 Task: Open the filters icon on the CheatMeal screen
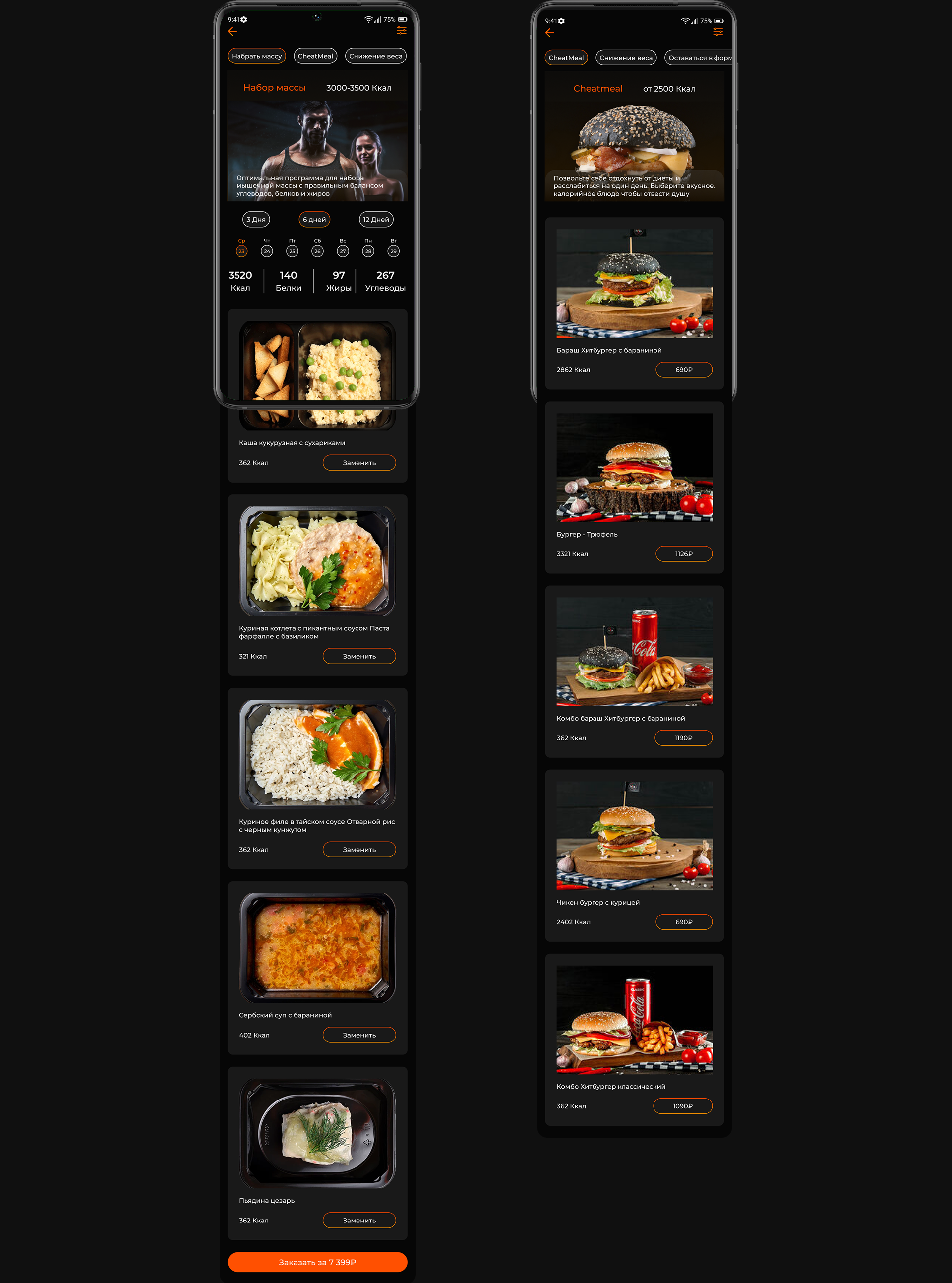pos(717,33)
